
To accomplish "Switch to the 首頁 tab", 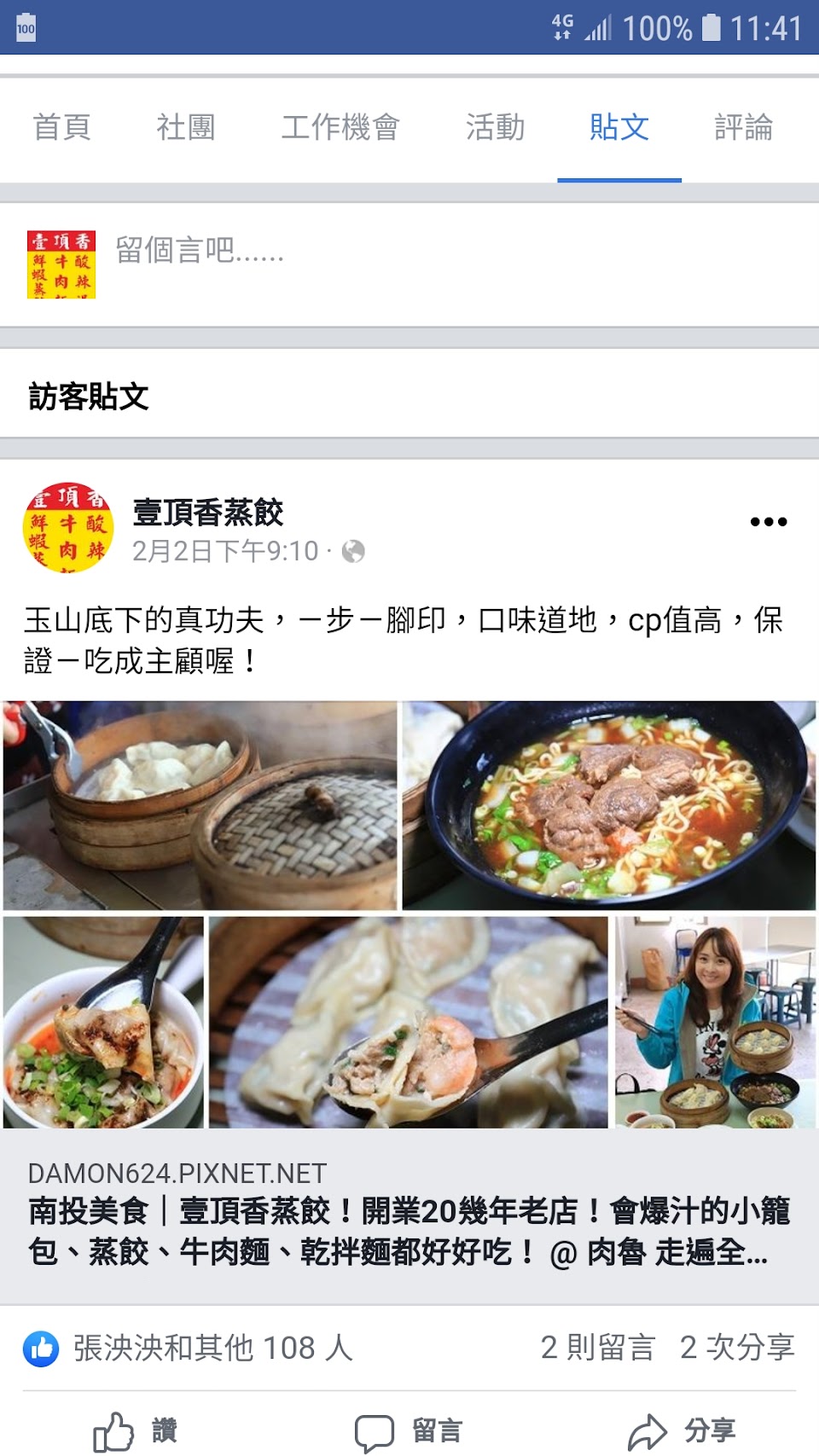I will coord(61,128).
